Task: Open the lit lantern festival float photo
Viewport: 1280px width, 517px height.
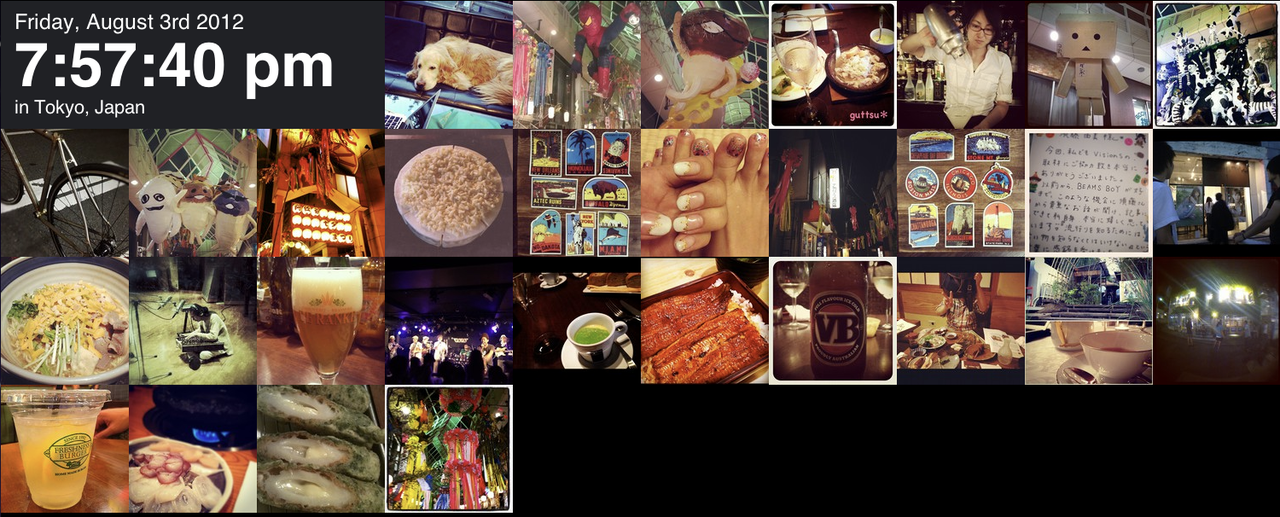Action: pyautogui.click(x=320, y=192)
